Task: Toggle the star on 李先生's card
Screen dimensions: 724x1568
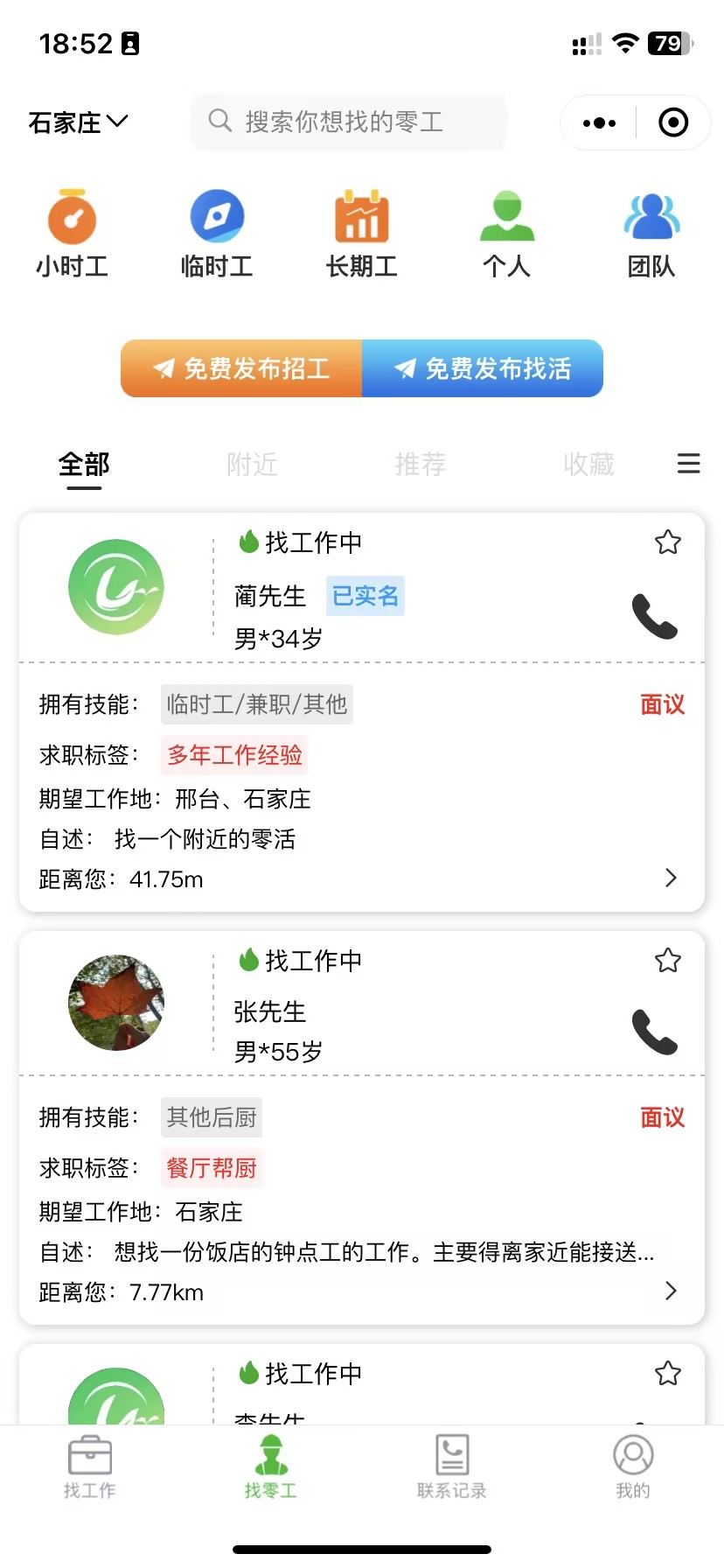Action: point(667,1372)
